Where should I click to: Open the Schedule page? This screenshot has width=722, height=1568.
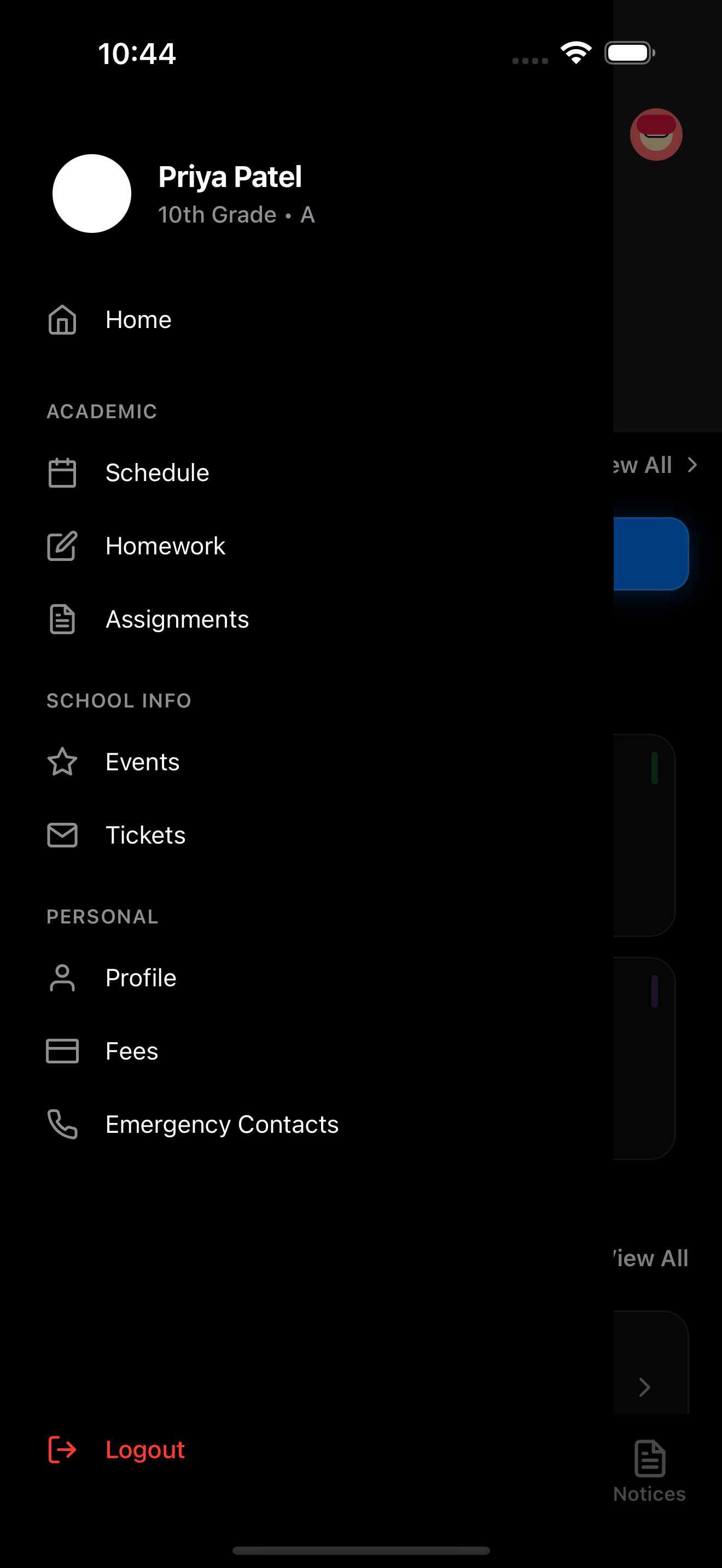tap(156, 473)
